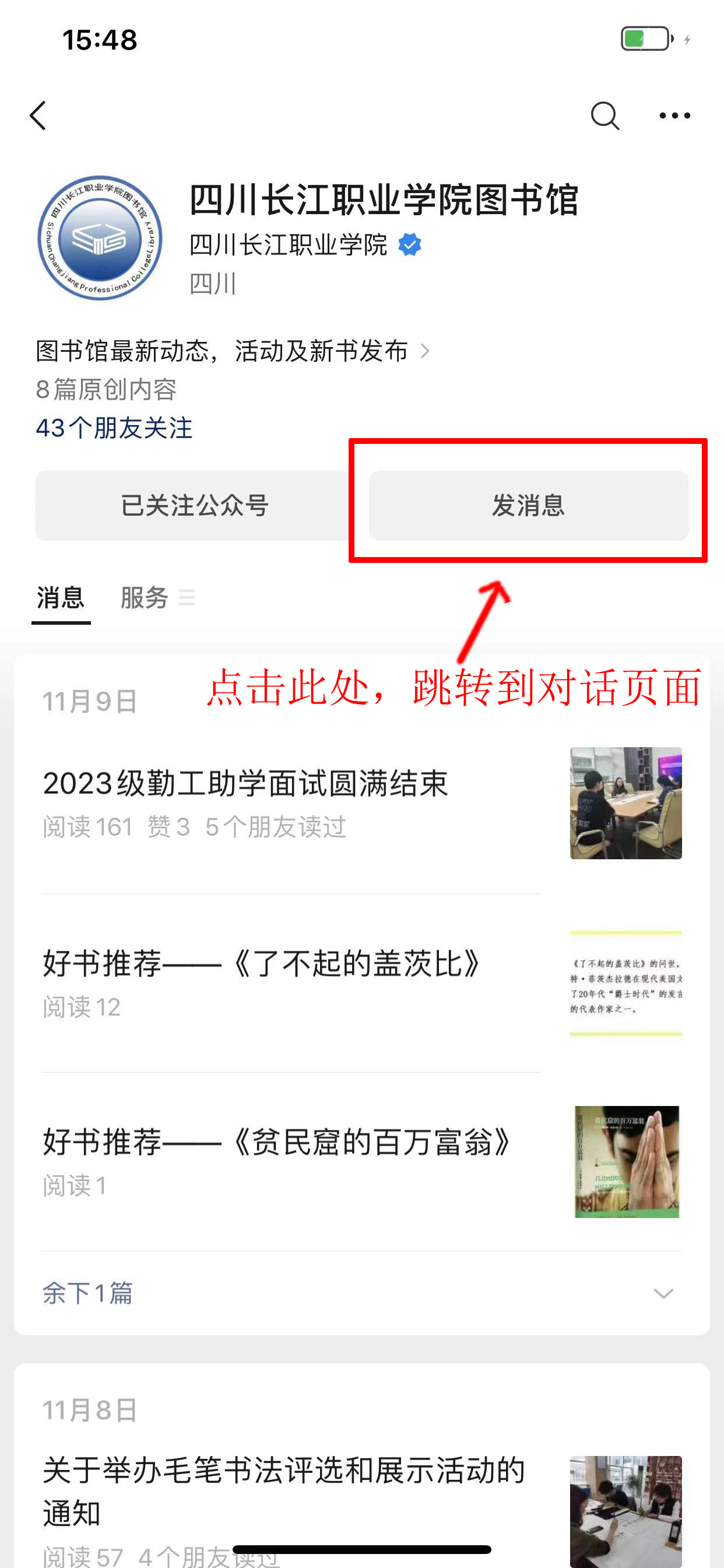Open 好书推荐《贫民窟的百万富翁》 article
The width and height of the screenshot is (724, 1568).
click(x=277, y=1143)
